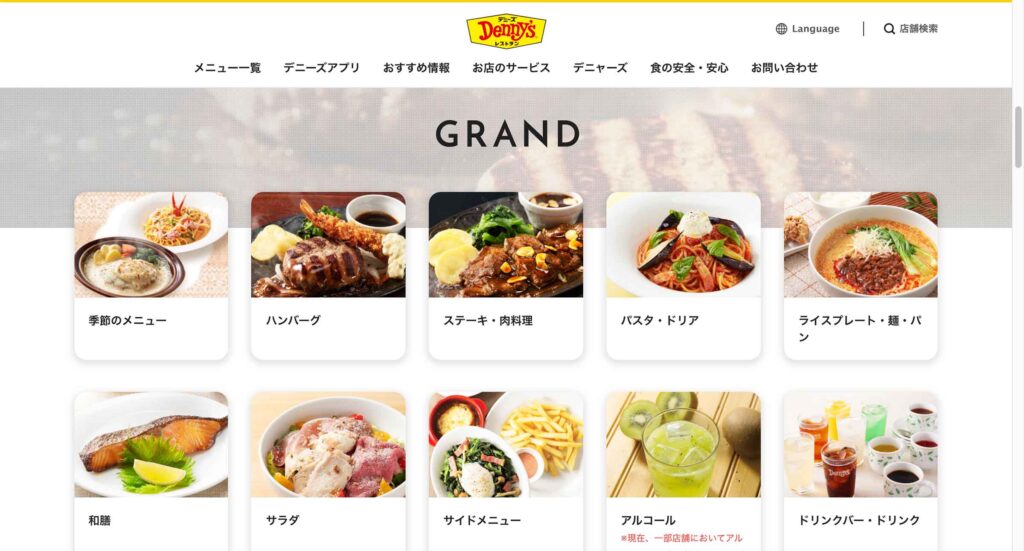Viewport: 1024px width, 551px height.
Task: Select お店のサービス in the navigation
Action: (x=511, y=68)
